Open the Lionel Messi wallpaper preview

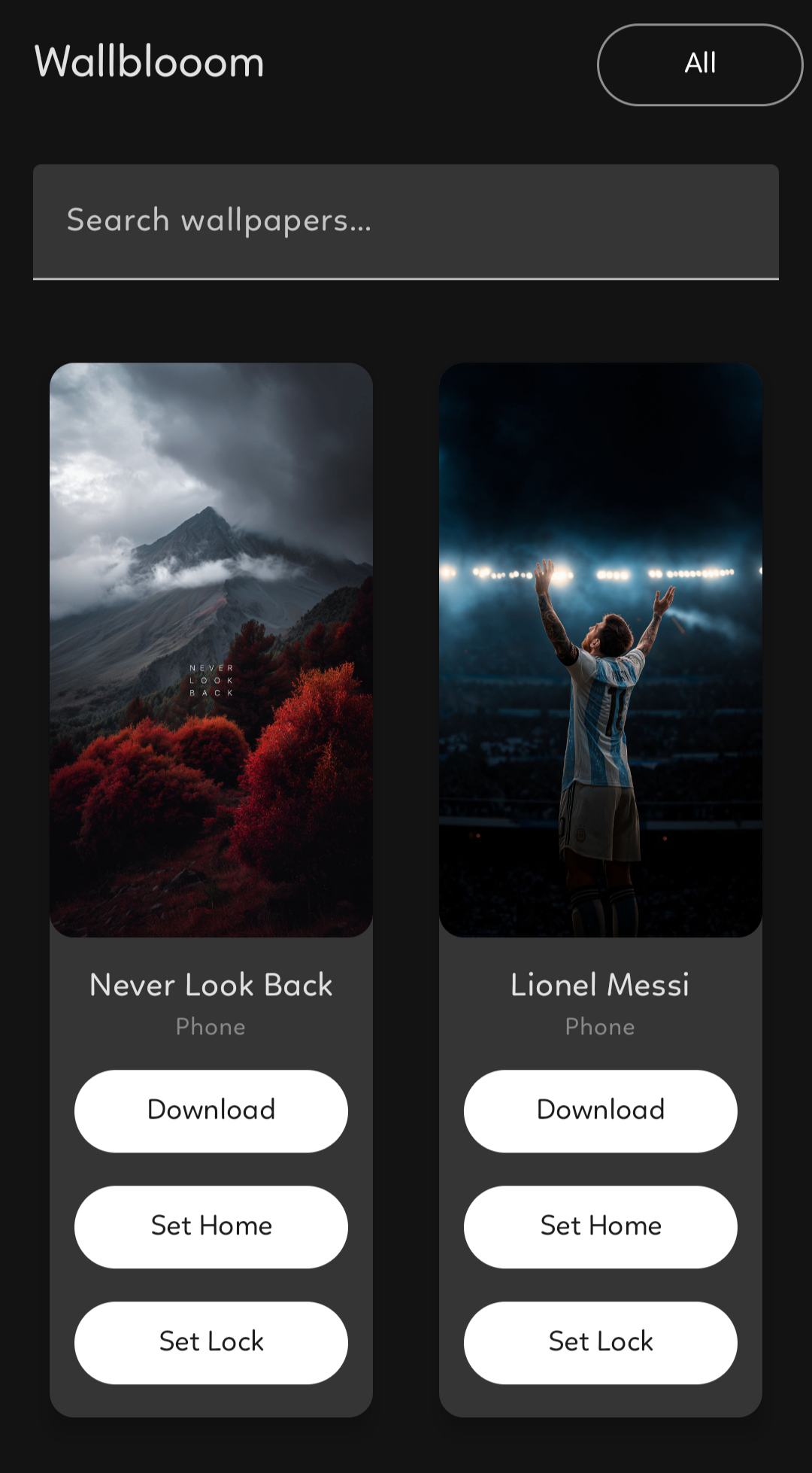[600, 650]
